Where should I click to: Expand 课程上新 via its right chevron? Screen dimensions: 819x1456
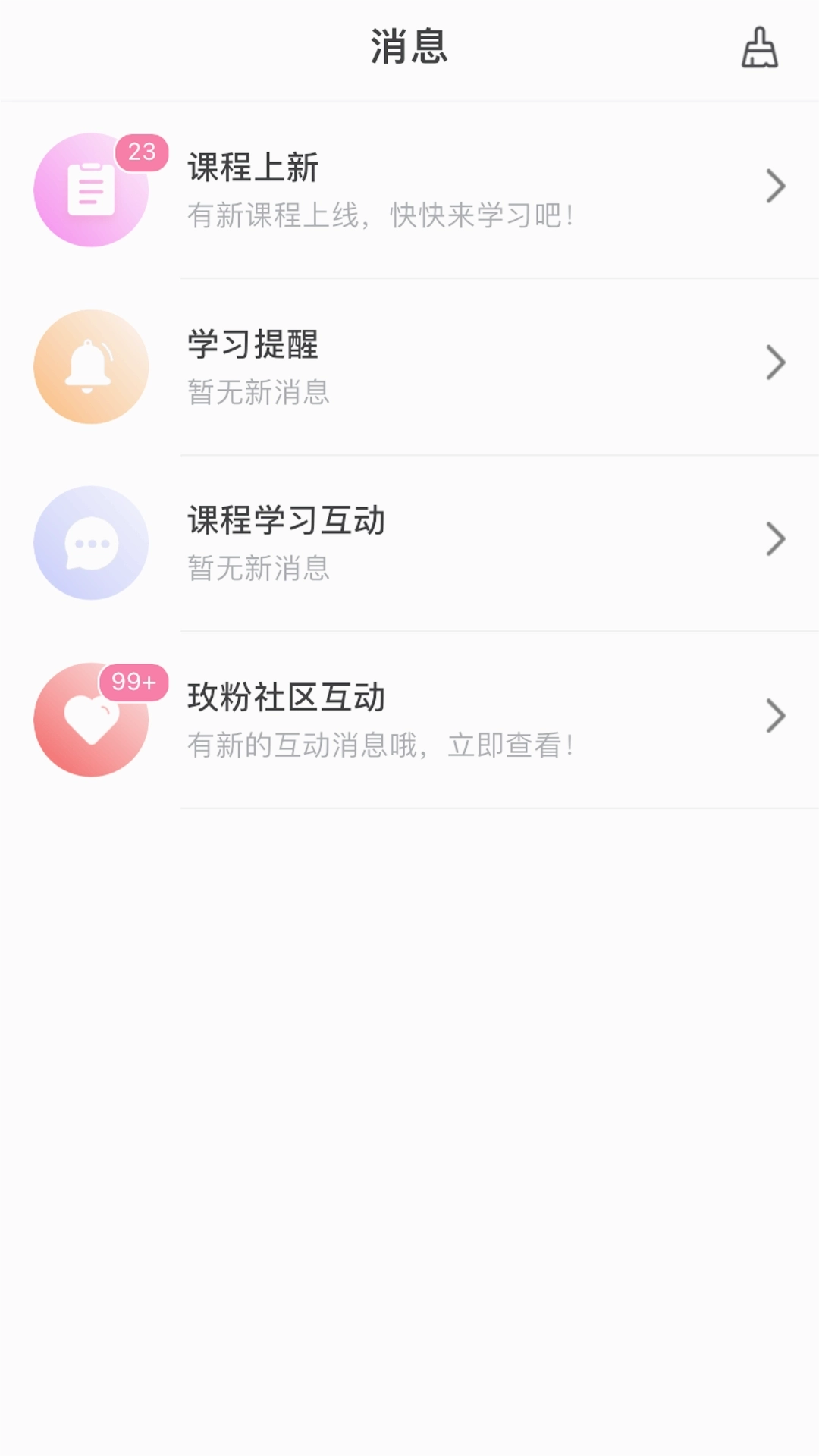[774, 185]
